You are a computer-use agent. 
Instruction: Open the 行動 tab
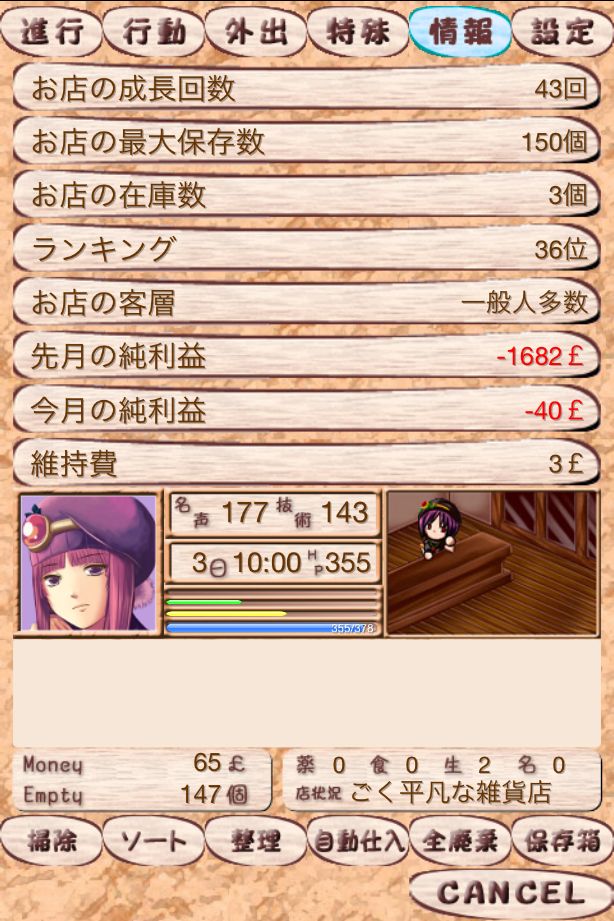pos(153,32)
